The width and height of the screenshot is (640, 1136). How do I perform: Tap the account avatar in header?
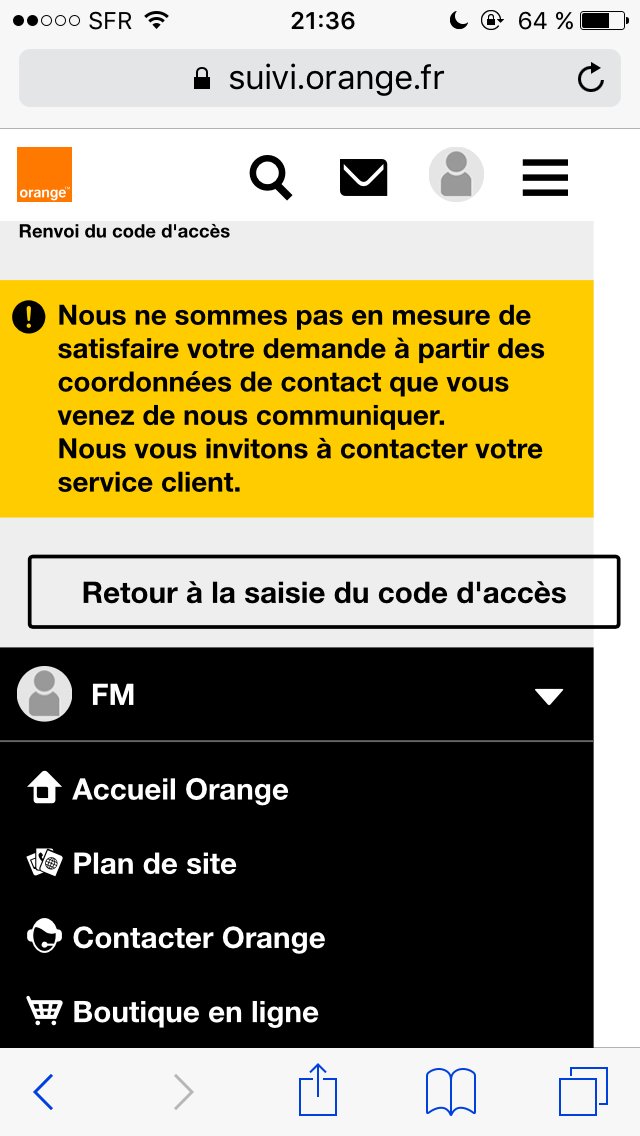click(456, 175)
